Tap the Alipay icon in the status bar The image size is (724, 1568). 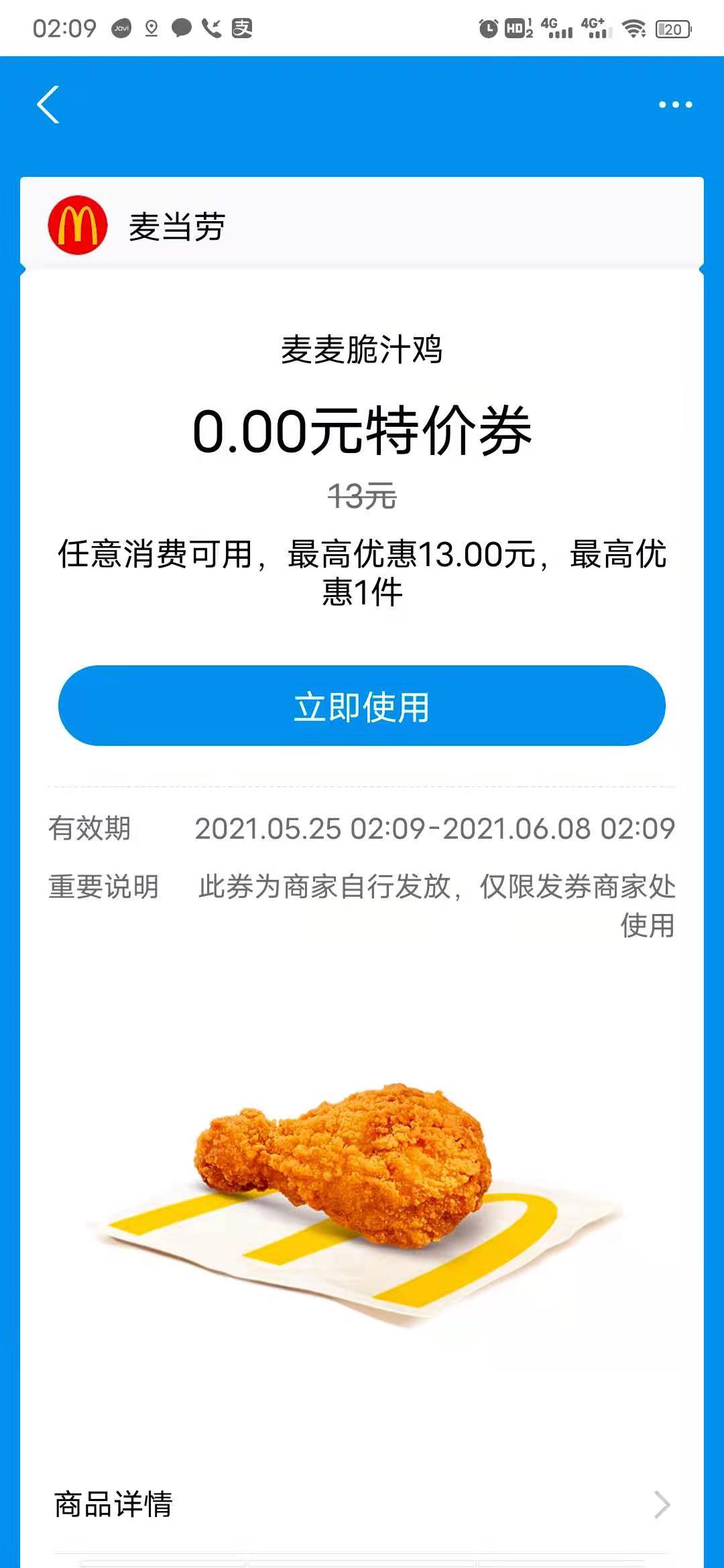(243, 28)
